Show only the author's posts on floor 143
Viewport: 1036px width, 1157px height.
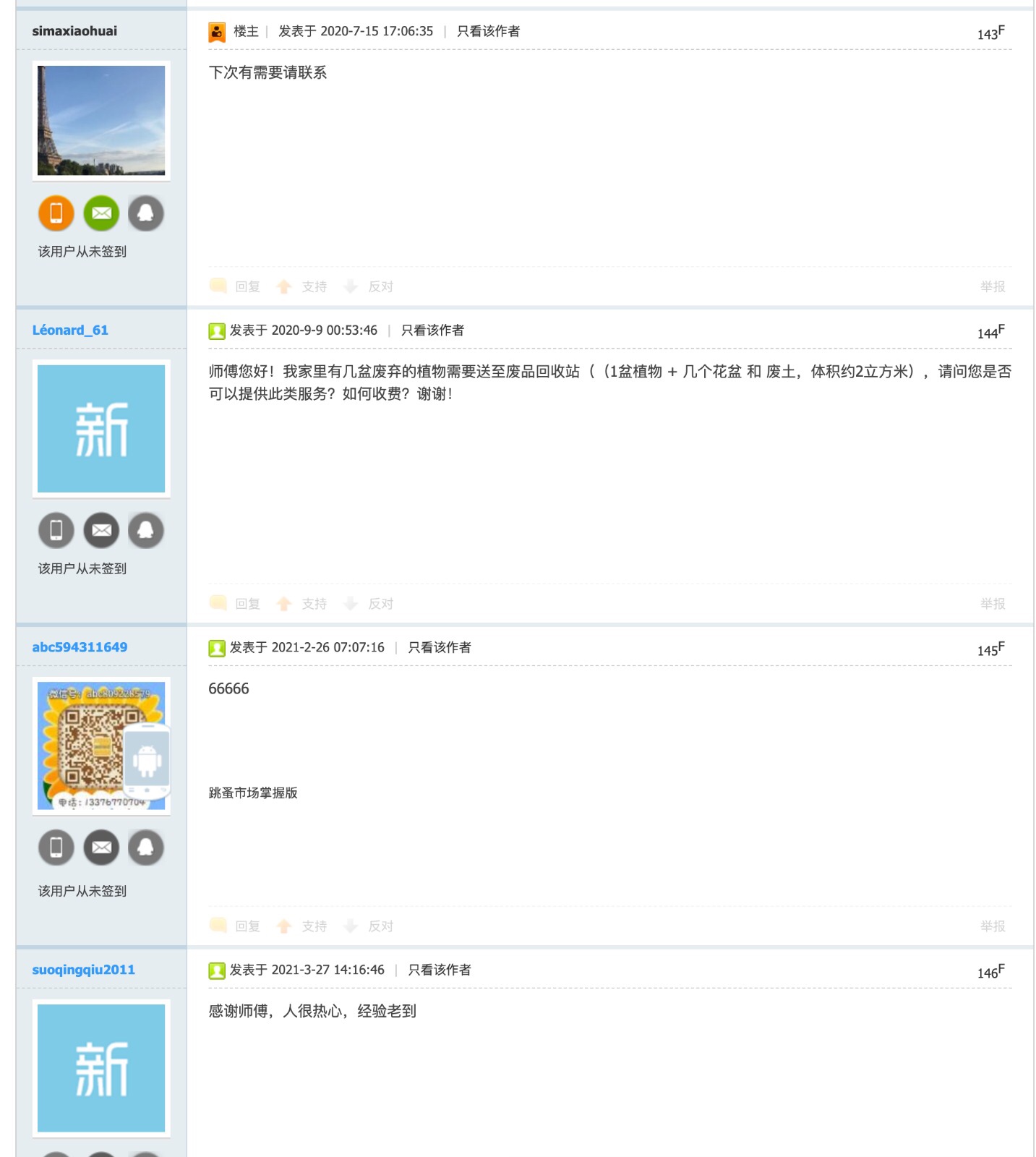click(x=488, y=31)
